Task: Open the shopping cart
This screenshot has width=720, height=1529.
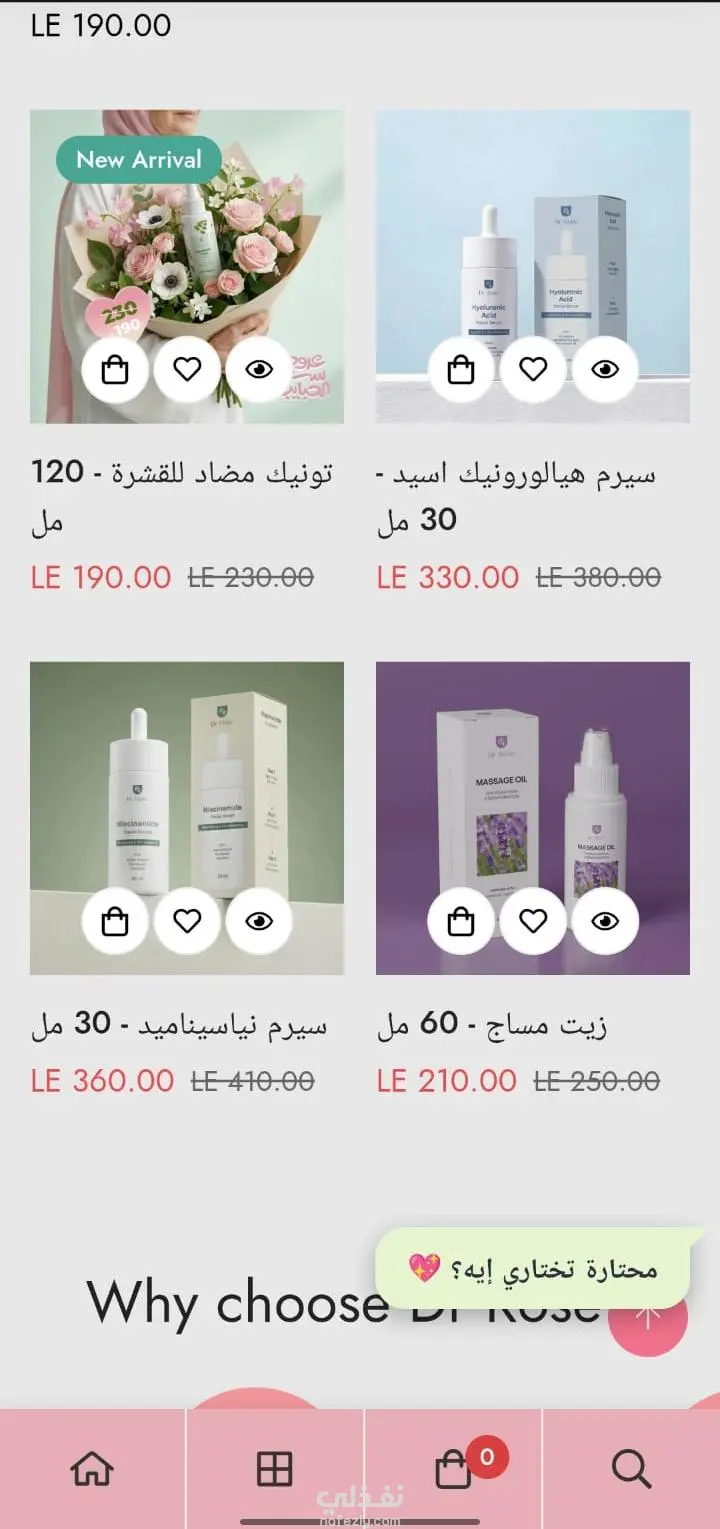Action: tap(455, 1469)
